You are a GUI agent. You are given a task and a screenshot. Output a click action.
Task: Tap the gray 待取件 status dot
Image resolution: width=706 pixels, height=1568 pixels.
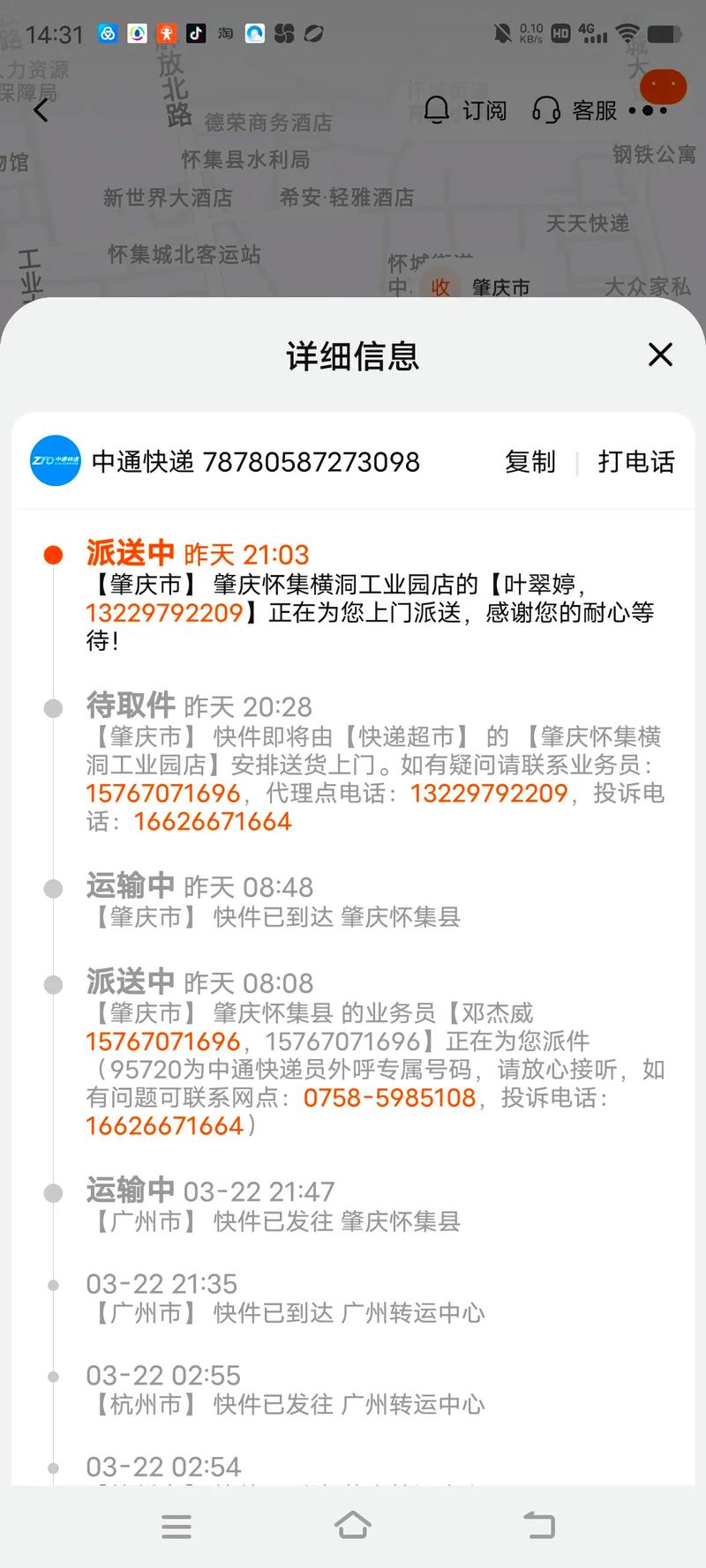click(55, 706)
